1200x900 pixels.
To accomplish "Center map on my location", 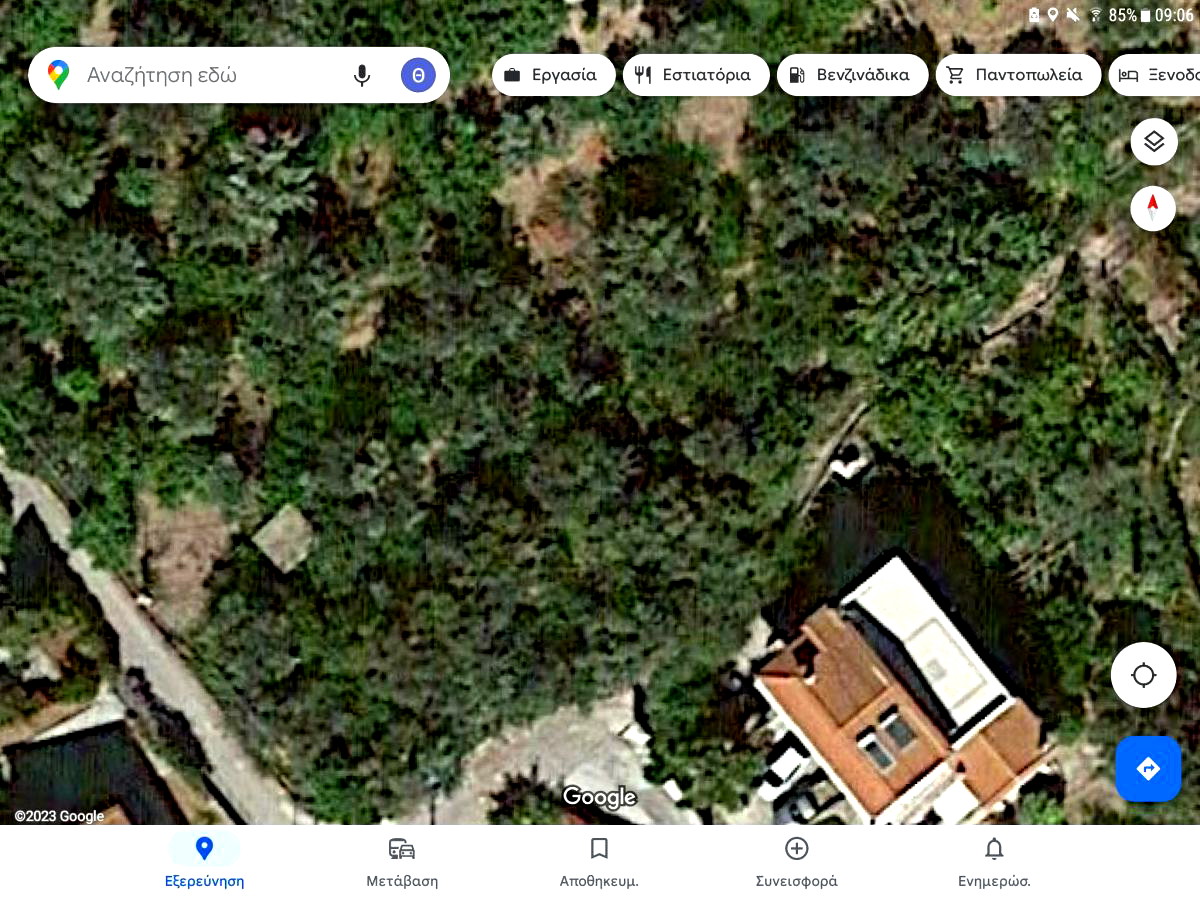I will pyautogui.click(x=1143, y=675).
